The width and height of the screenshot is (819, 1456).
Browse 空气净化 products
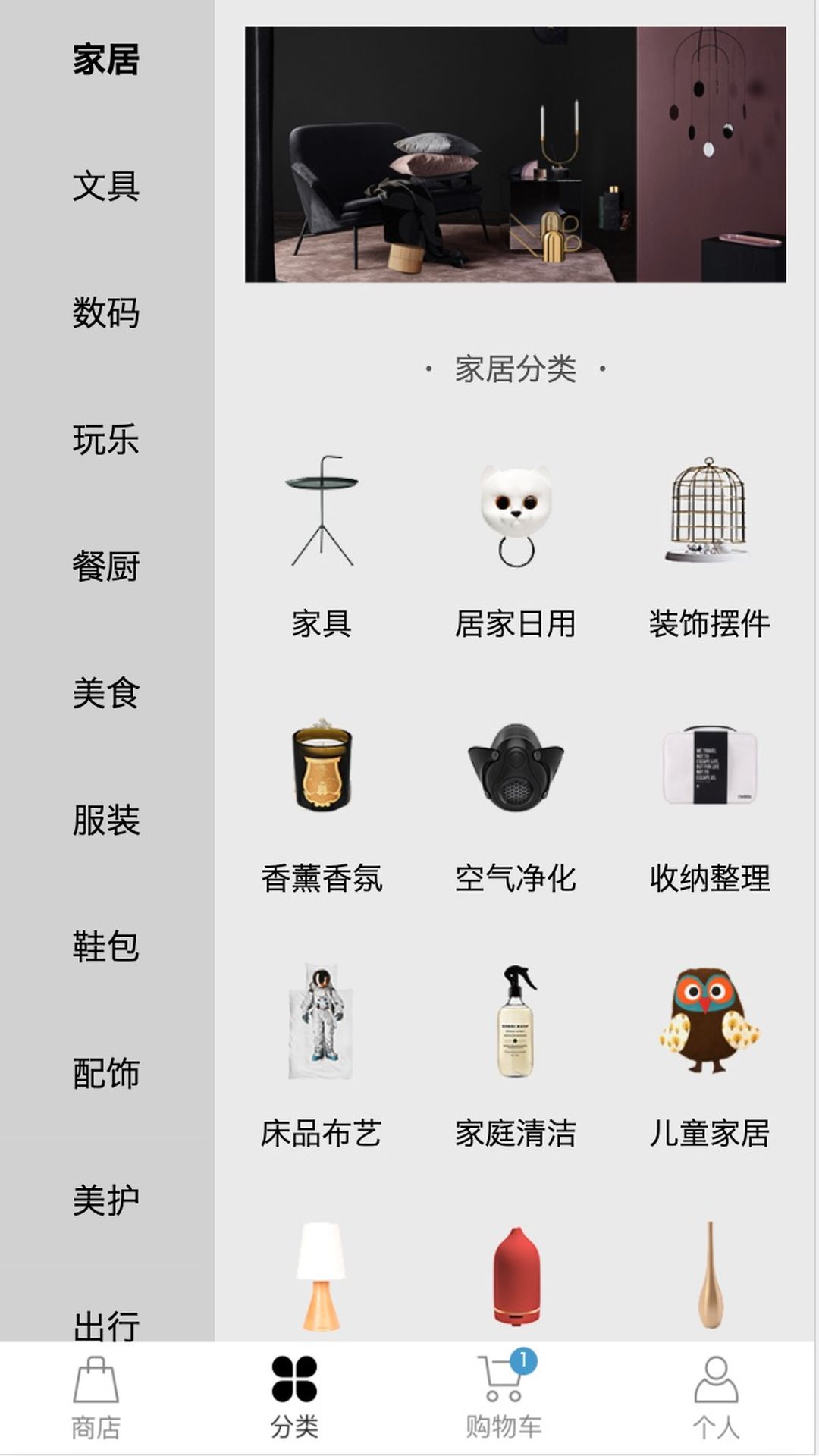pyautogui.click(x=516, y=804)
